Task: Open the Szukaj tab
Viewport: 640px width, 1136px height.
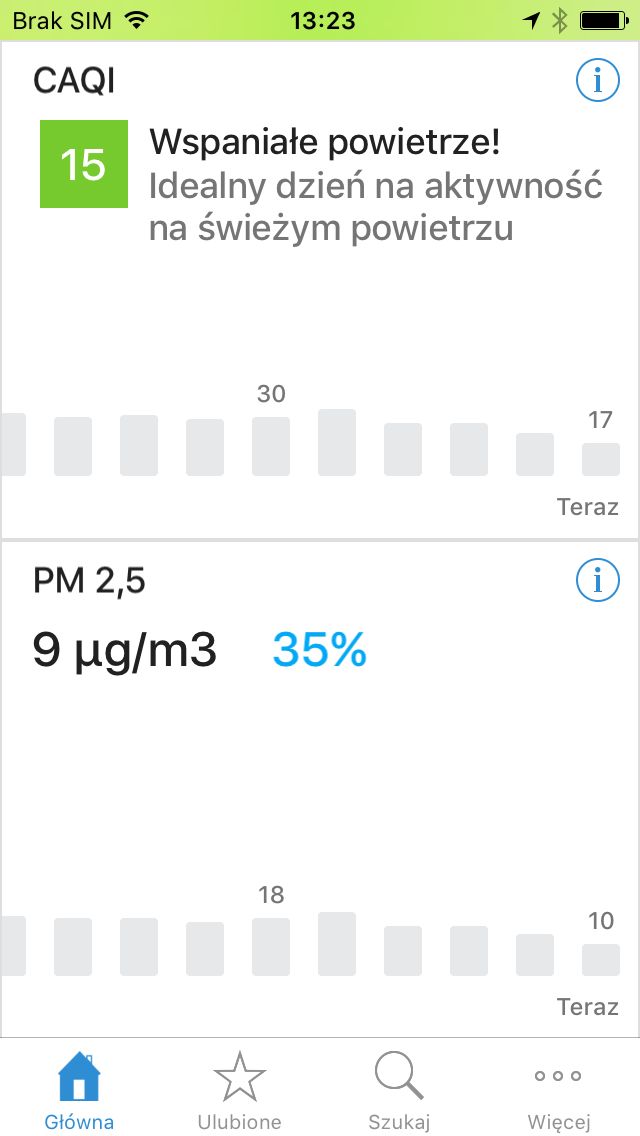Action: (x=399, y=1090)
